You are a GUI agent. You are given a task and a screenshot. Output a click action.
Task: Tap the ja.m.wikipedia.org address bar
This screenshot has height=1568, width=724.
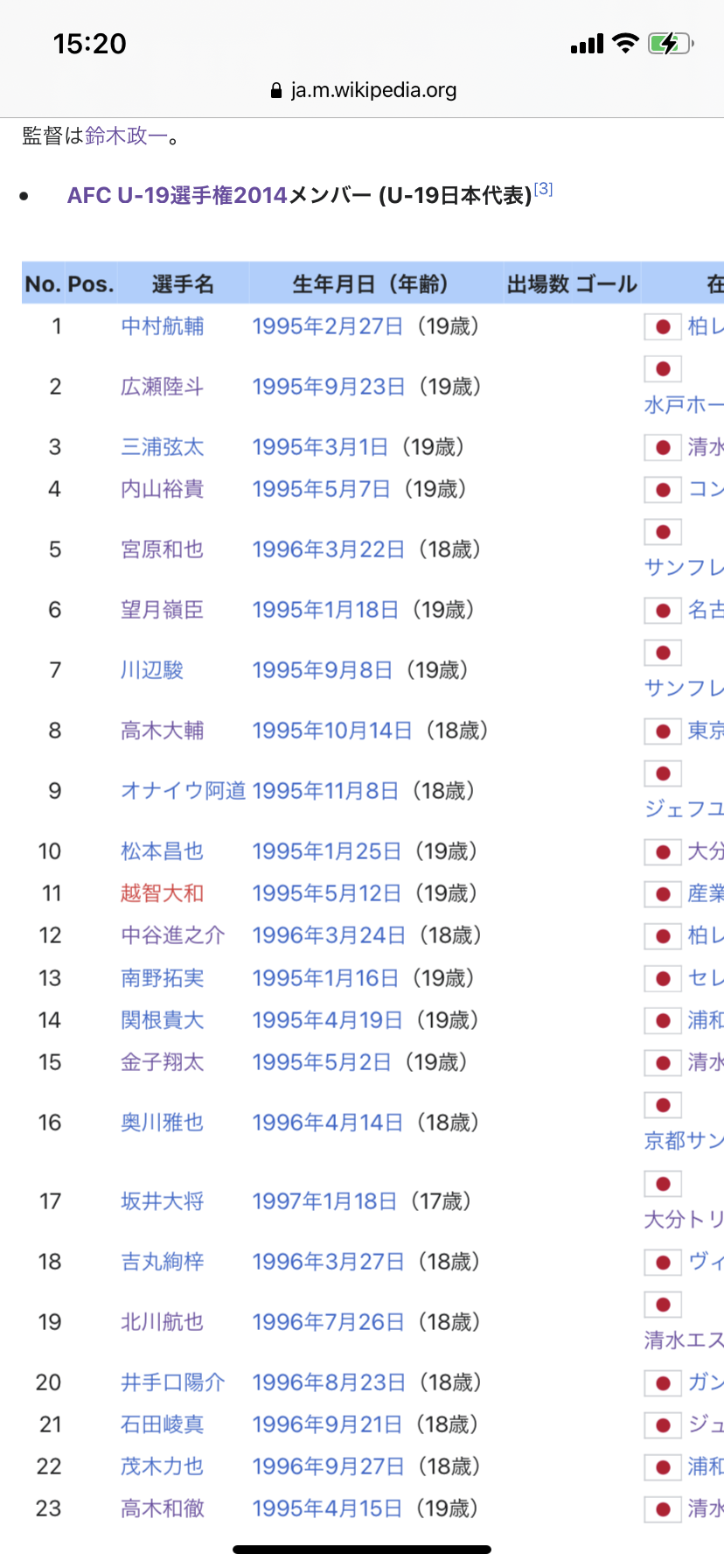click(x=362, y=90)
